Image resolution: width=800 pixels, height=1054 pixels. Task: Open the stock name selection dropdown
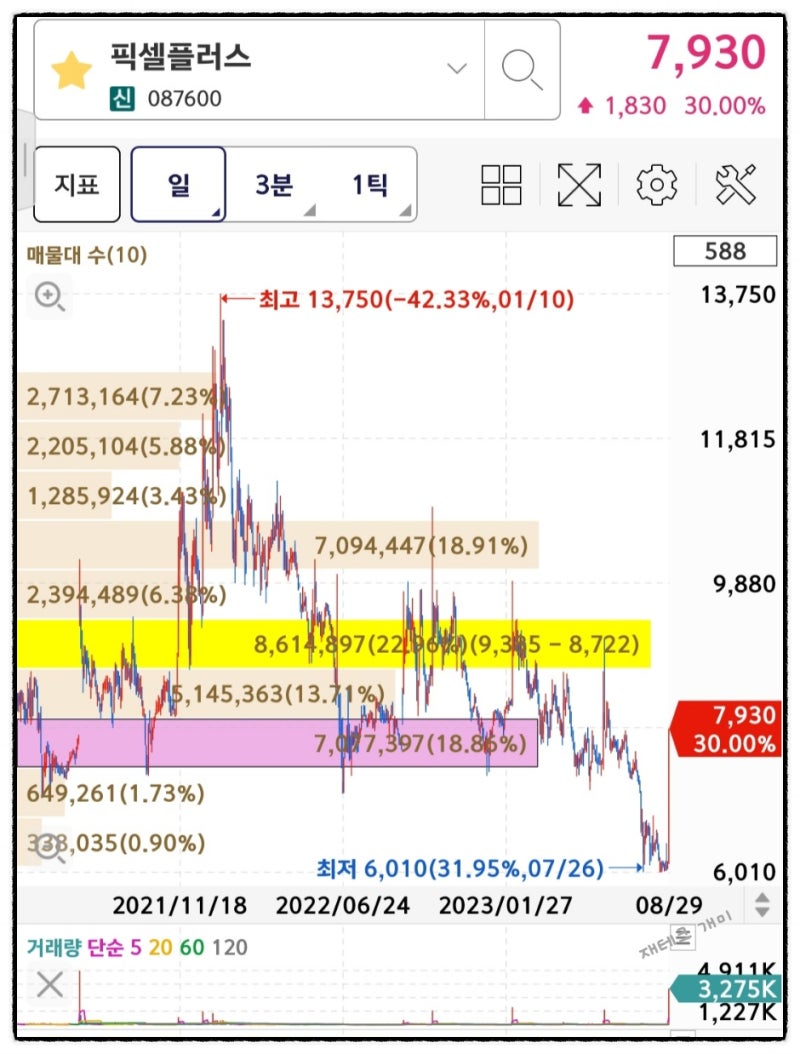click(x=457, y=68)
